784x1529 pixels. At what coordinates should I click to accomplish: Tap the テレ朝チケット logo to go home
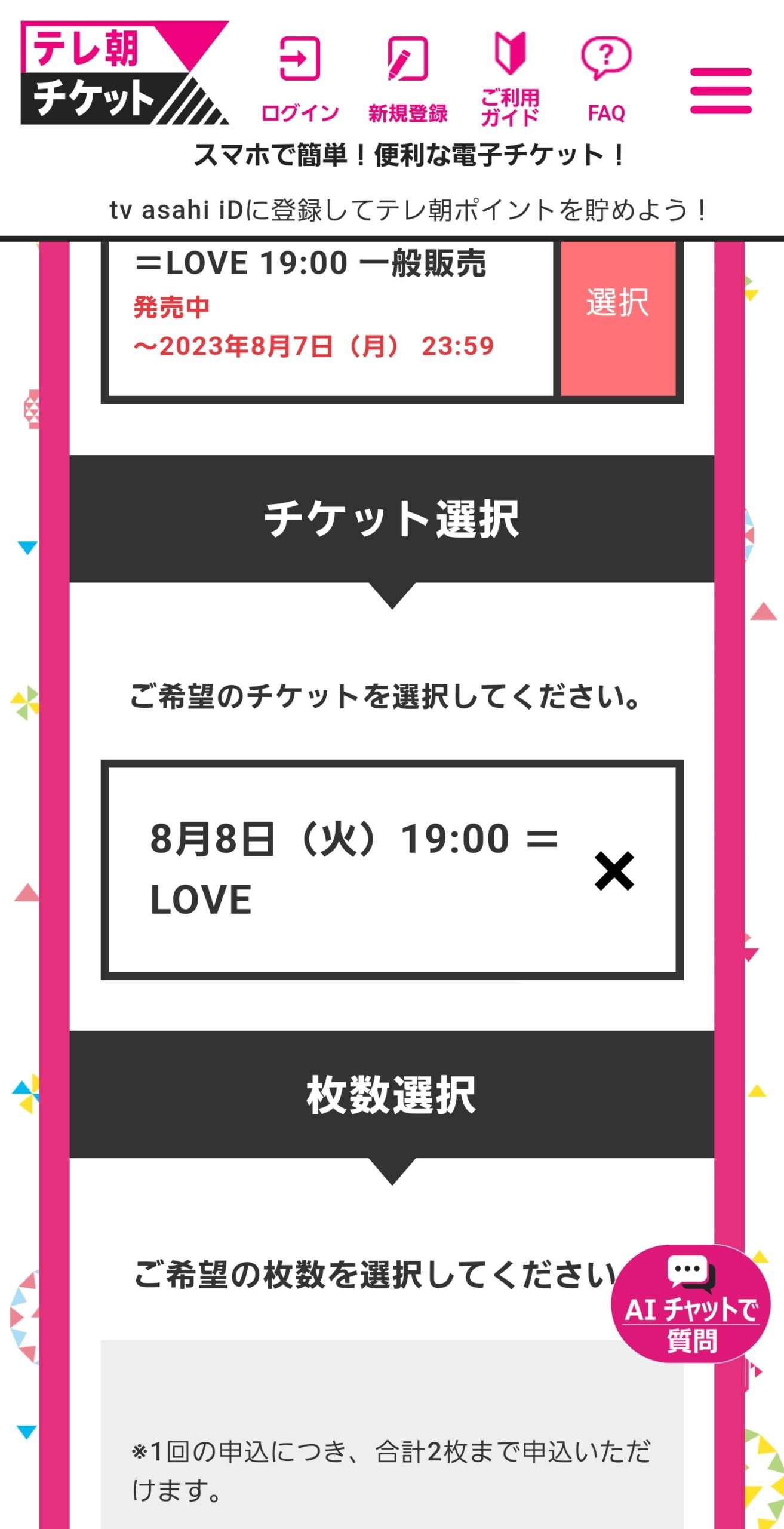[124, 73]
